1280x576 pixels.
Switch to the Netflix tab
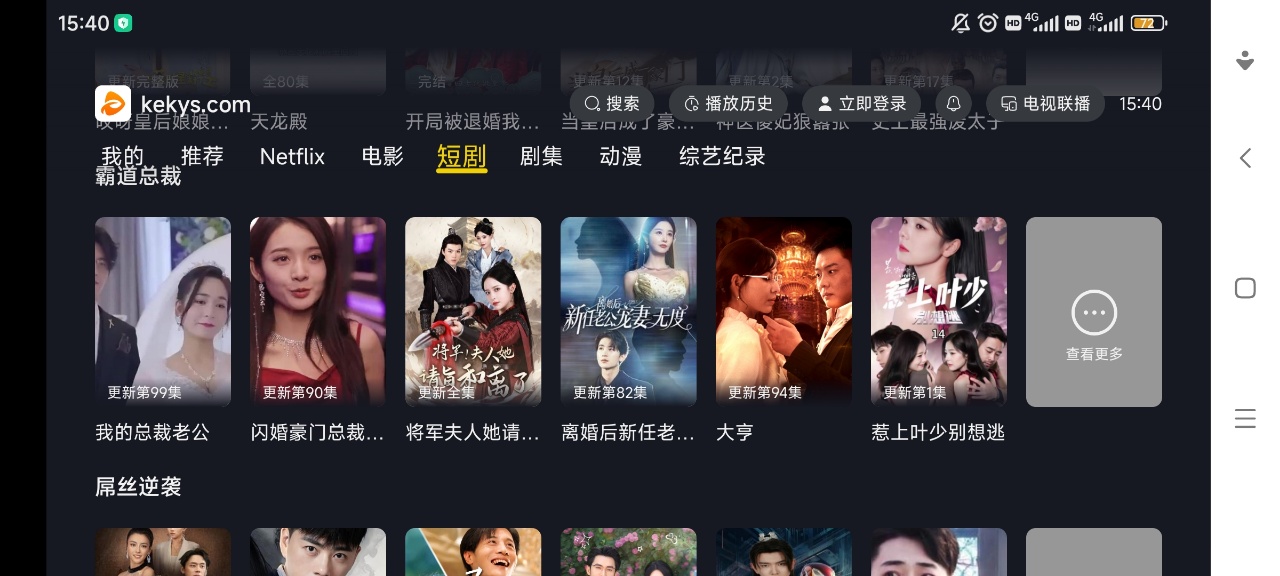[292, 156]
